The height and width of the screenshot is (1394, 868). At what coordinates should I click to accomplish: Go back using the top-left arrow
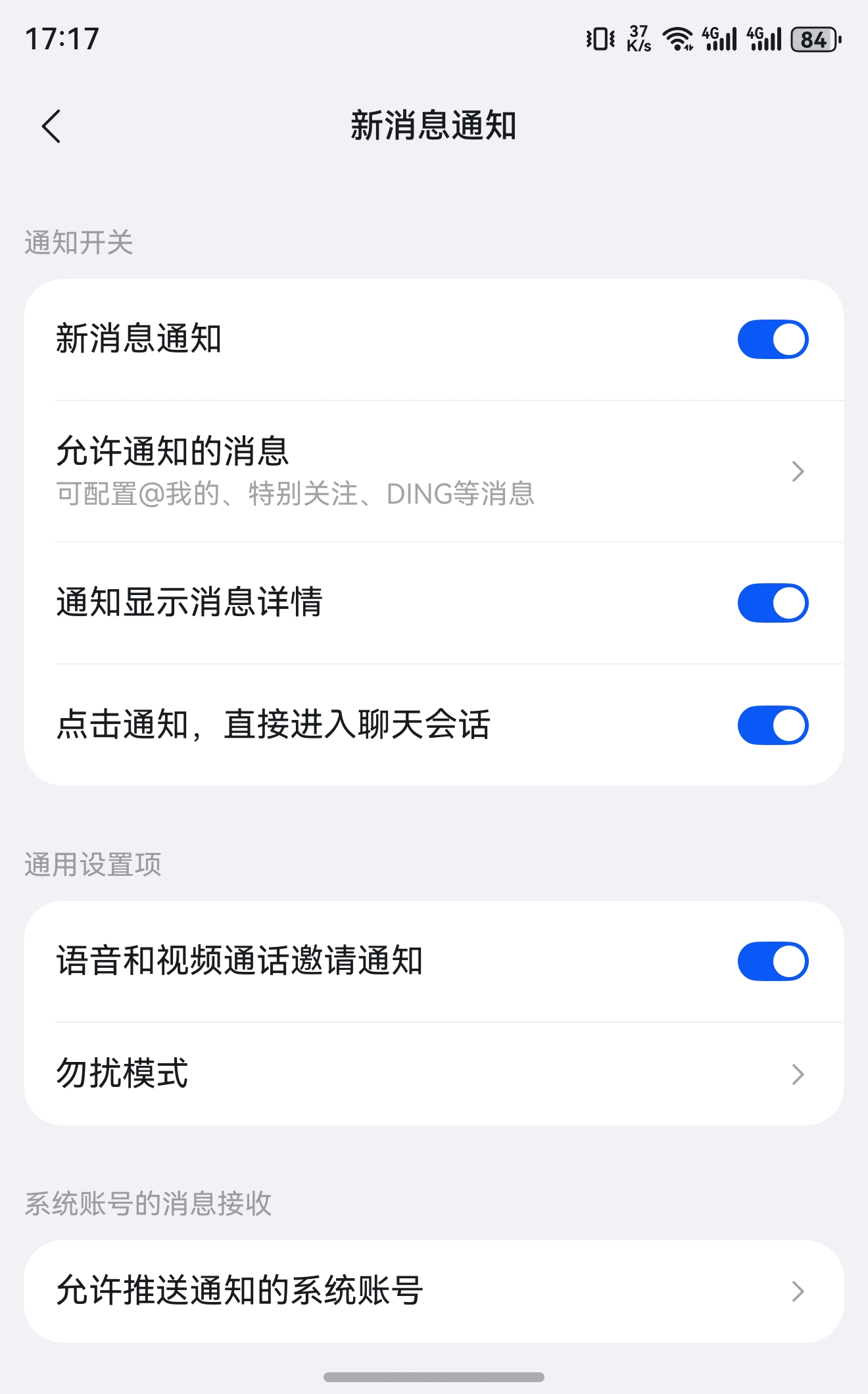(x=51, y=126)
